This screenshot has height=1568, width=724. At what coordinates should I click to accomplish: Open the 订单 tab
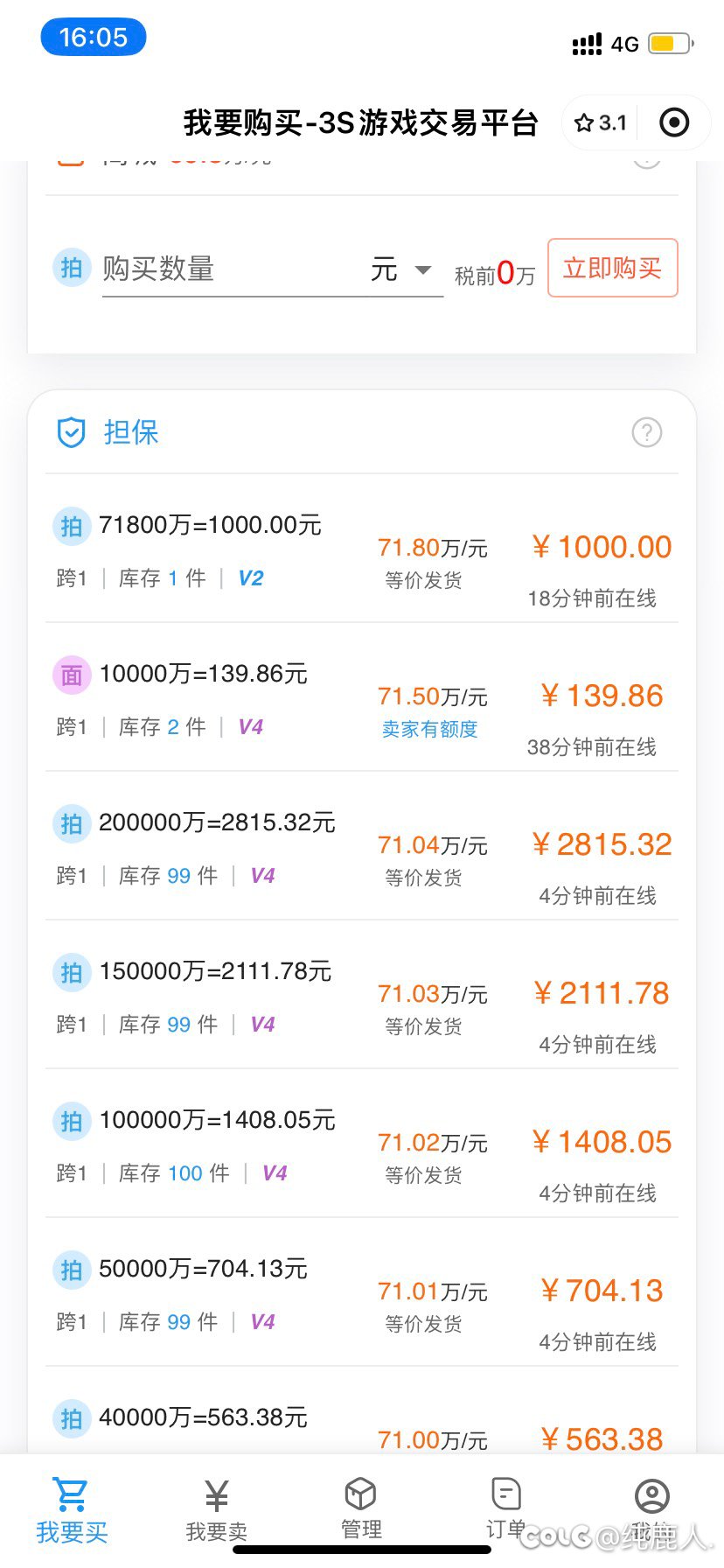pos(506,1508)
